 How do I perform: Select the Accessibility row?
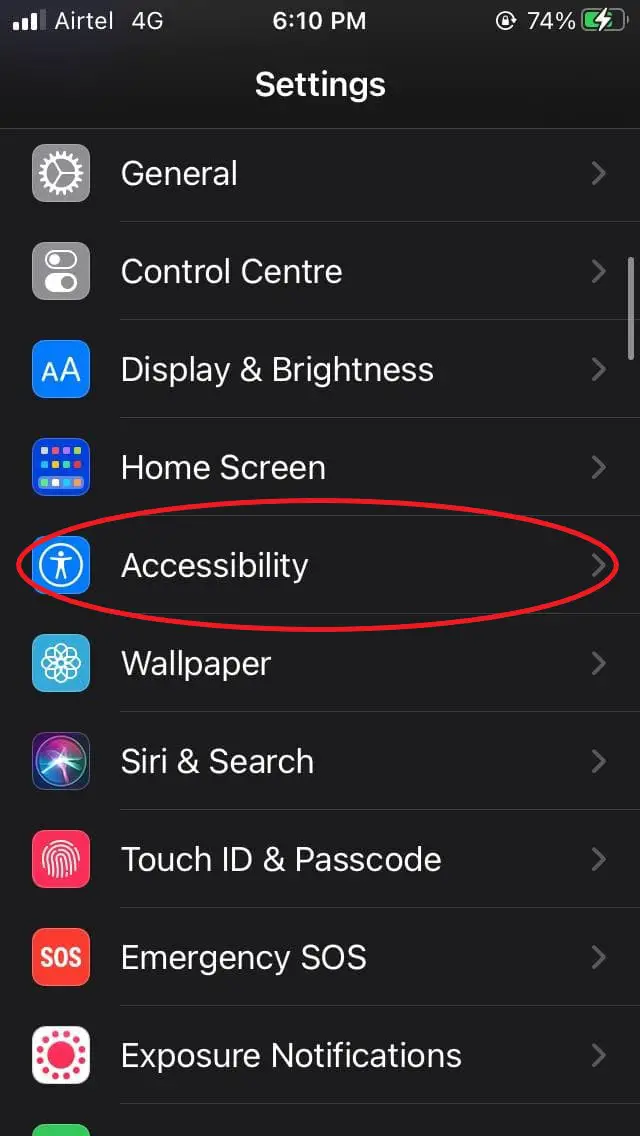point(320,566)
